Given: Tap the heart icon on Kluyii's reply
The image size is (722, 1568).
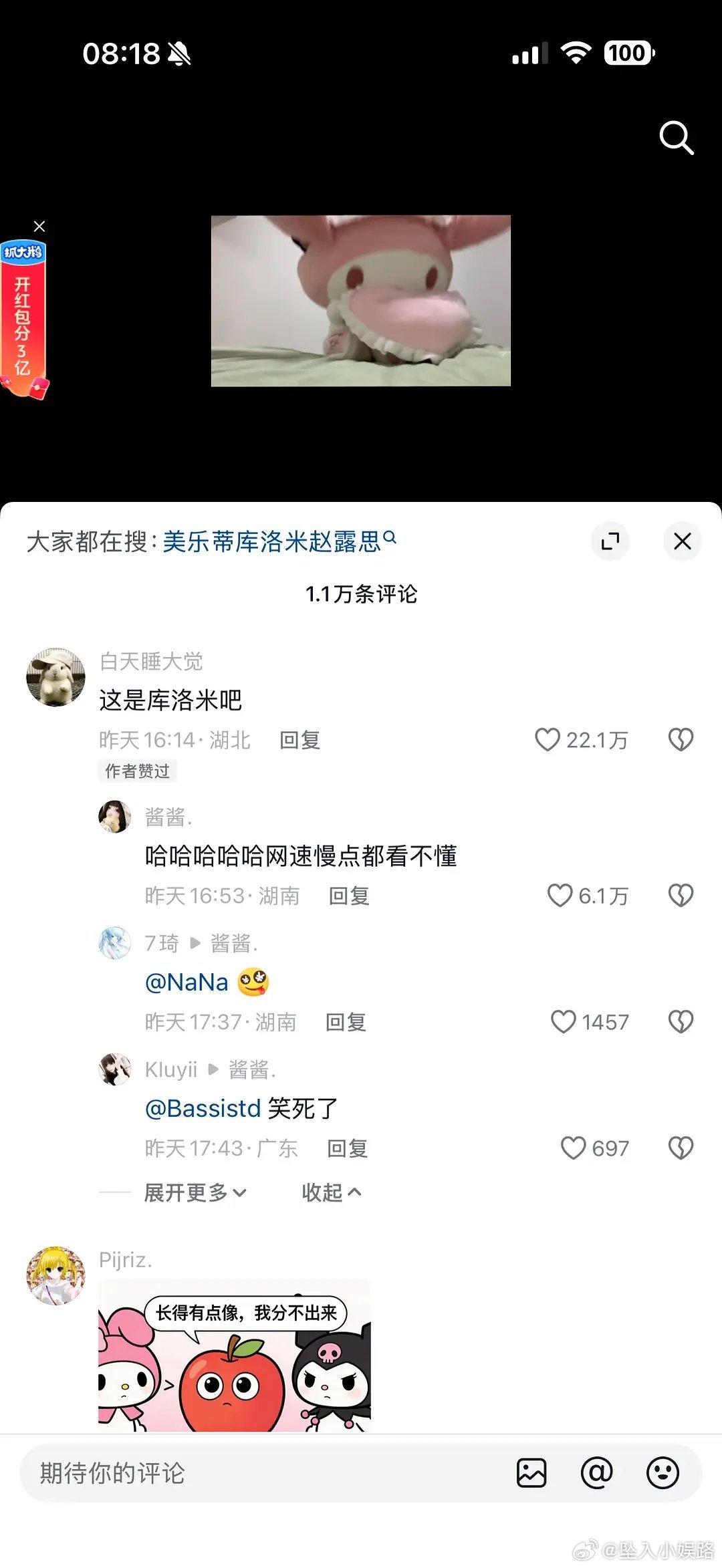Looking at the screenshot, I should [572, 1148].
